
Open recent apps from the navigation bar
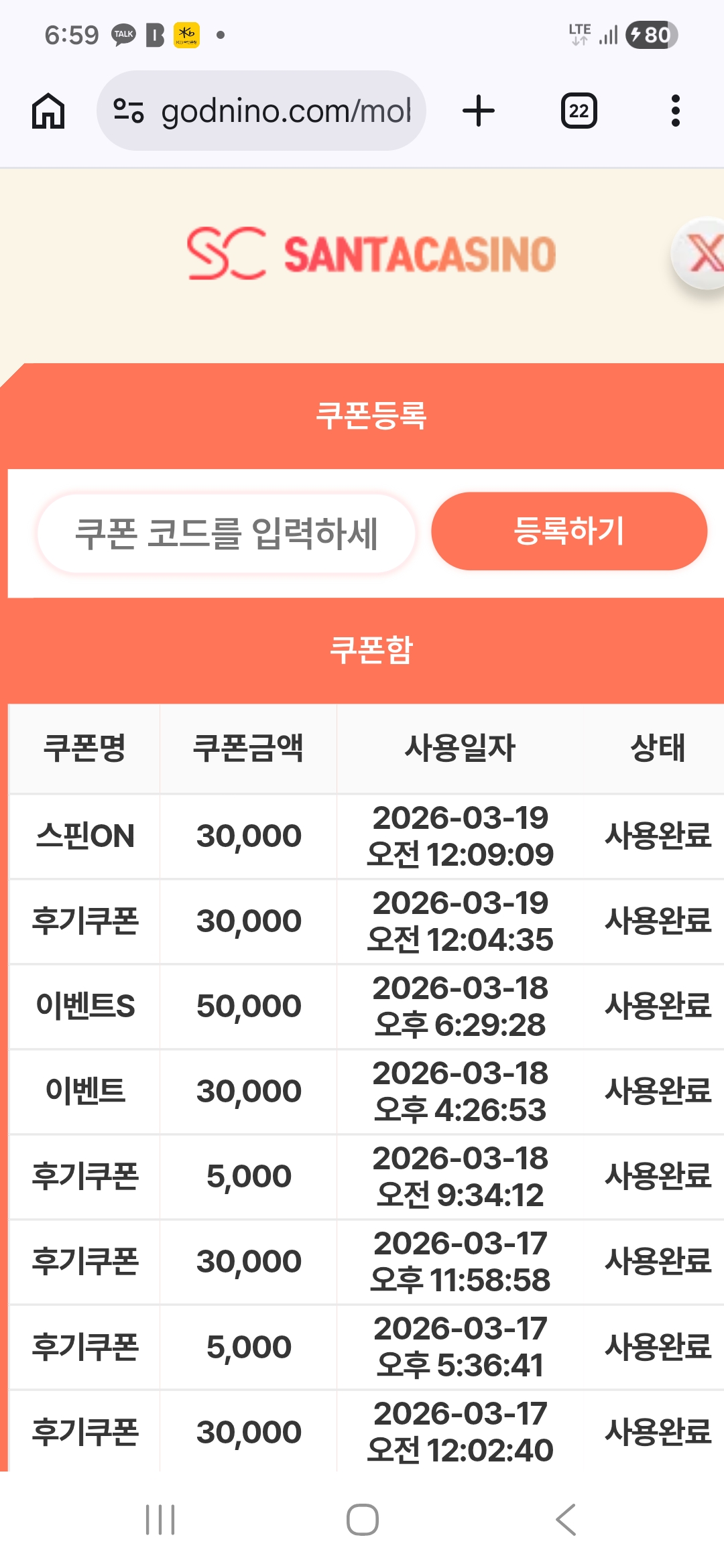pyautogui.click(x=160, y=1519)
